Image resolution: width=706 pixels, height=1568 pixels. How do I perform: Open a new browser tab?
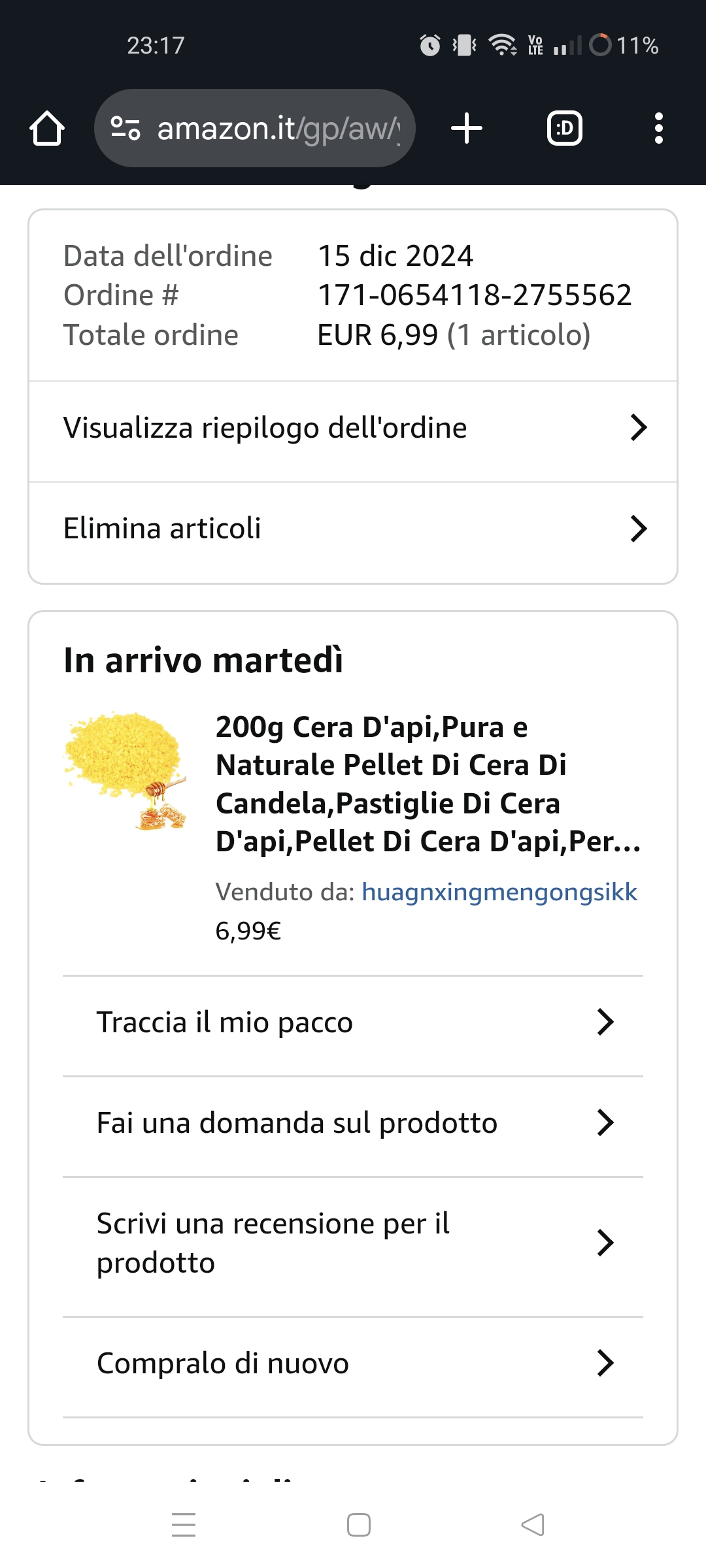tap(467, 128)
